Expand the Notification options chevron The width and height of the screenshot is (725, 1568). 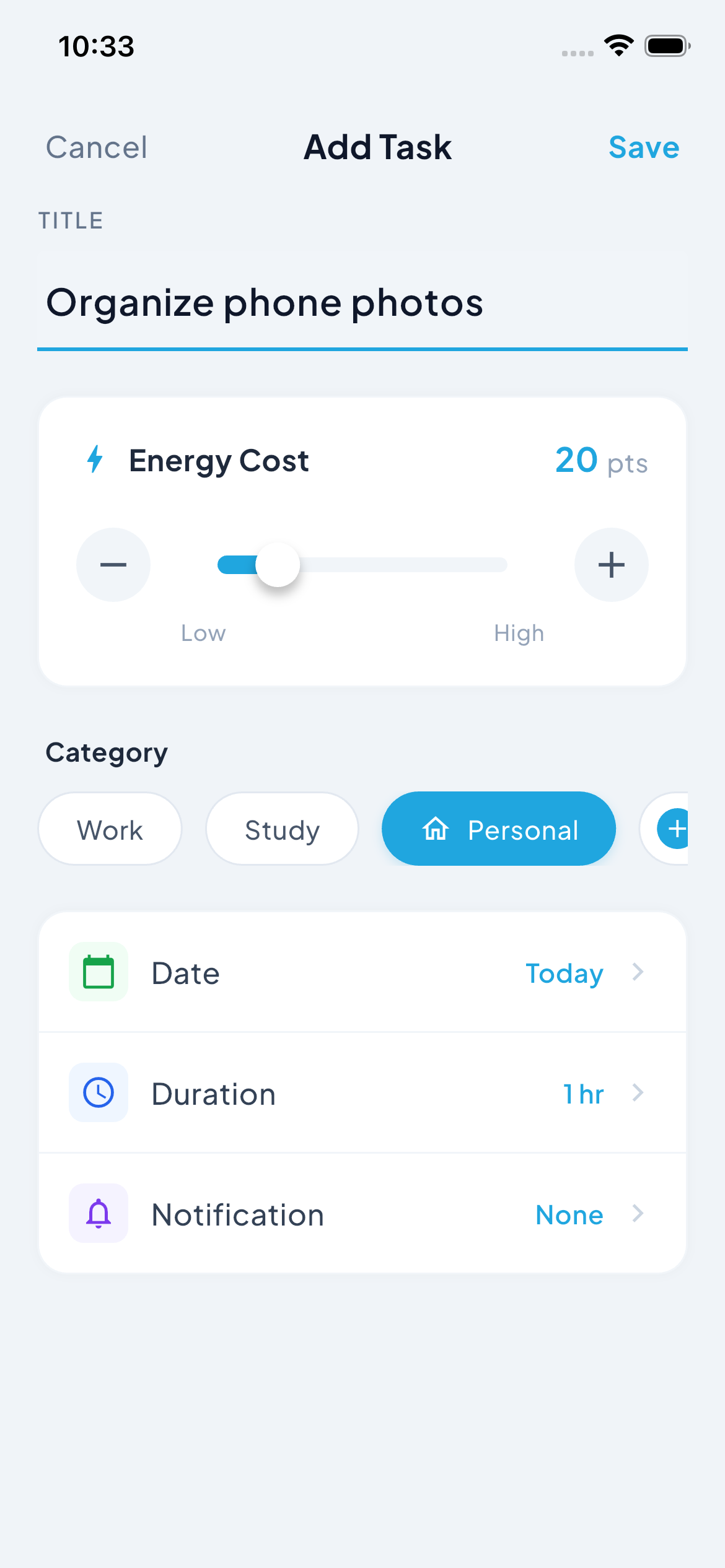[x=638, y=1214]
